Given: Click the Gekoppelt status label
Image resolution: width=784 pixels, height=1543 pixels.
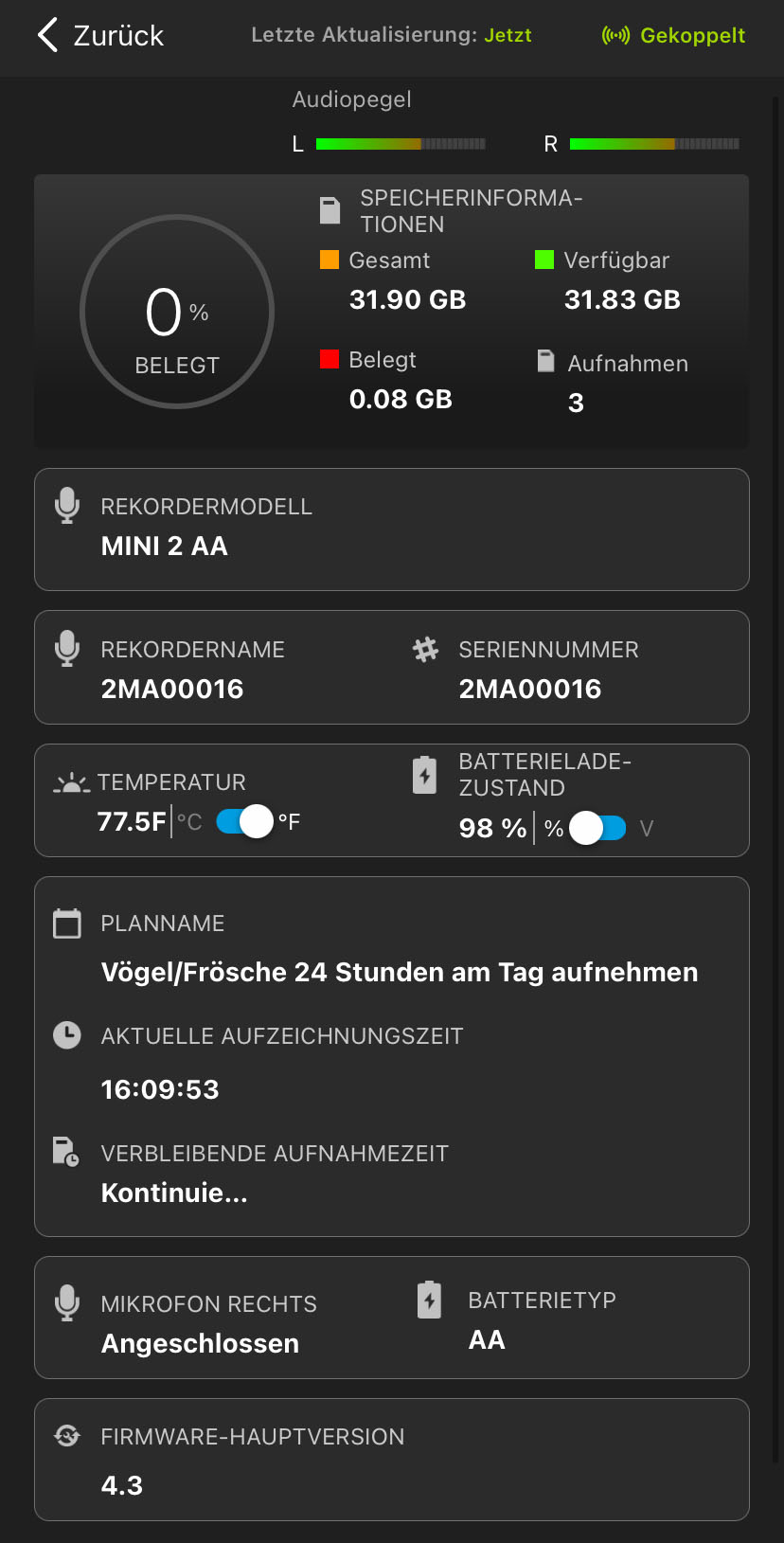Looking at the screenshot, I should click(694, 35).
